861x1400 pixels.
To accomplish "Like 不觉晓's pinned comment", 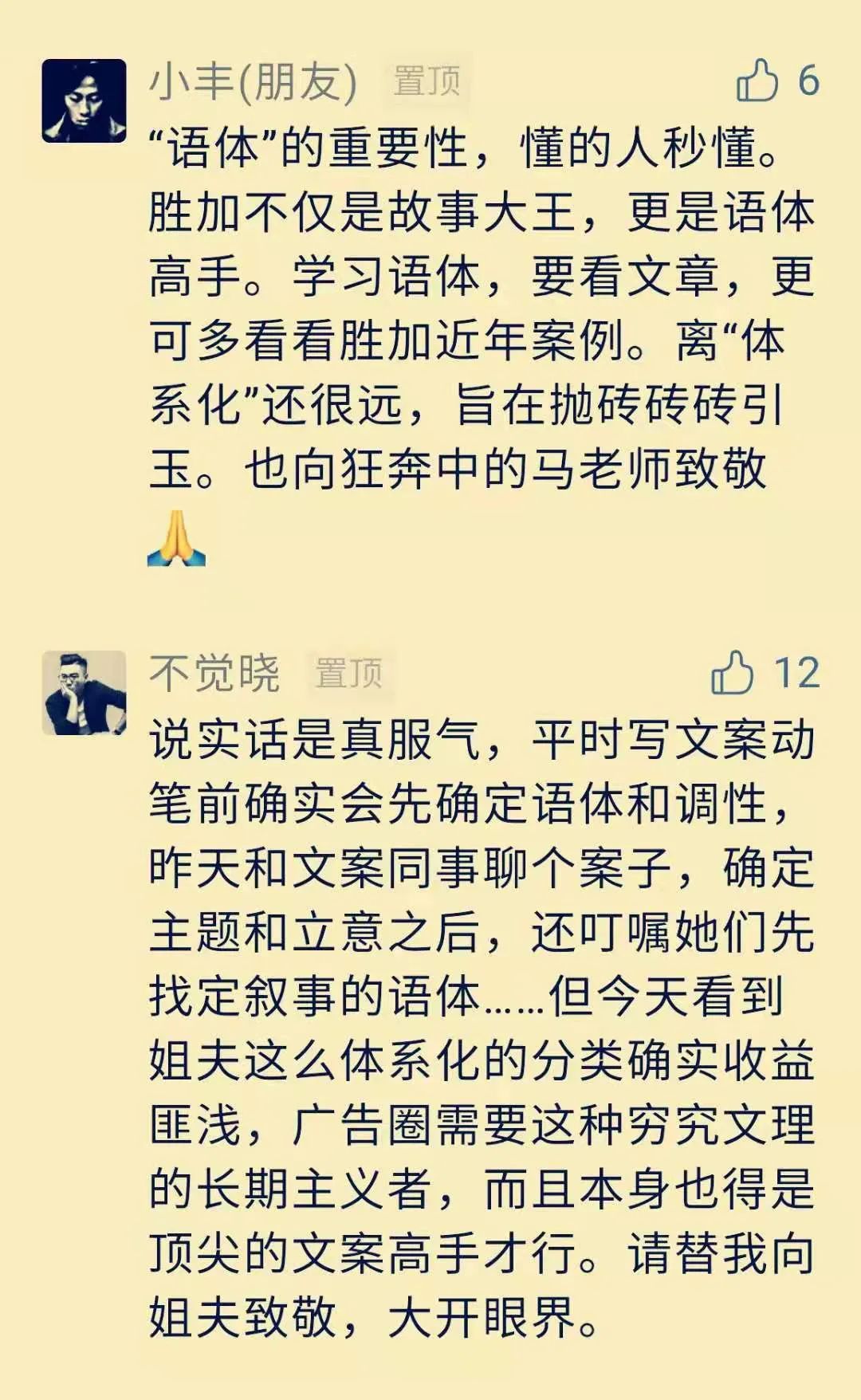I will coord(732,672).
